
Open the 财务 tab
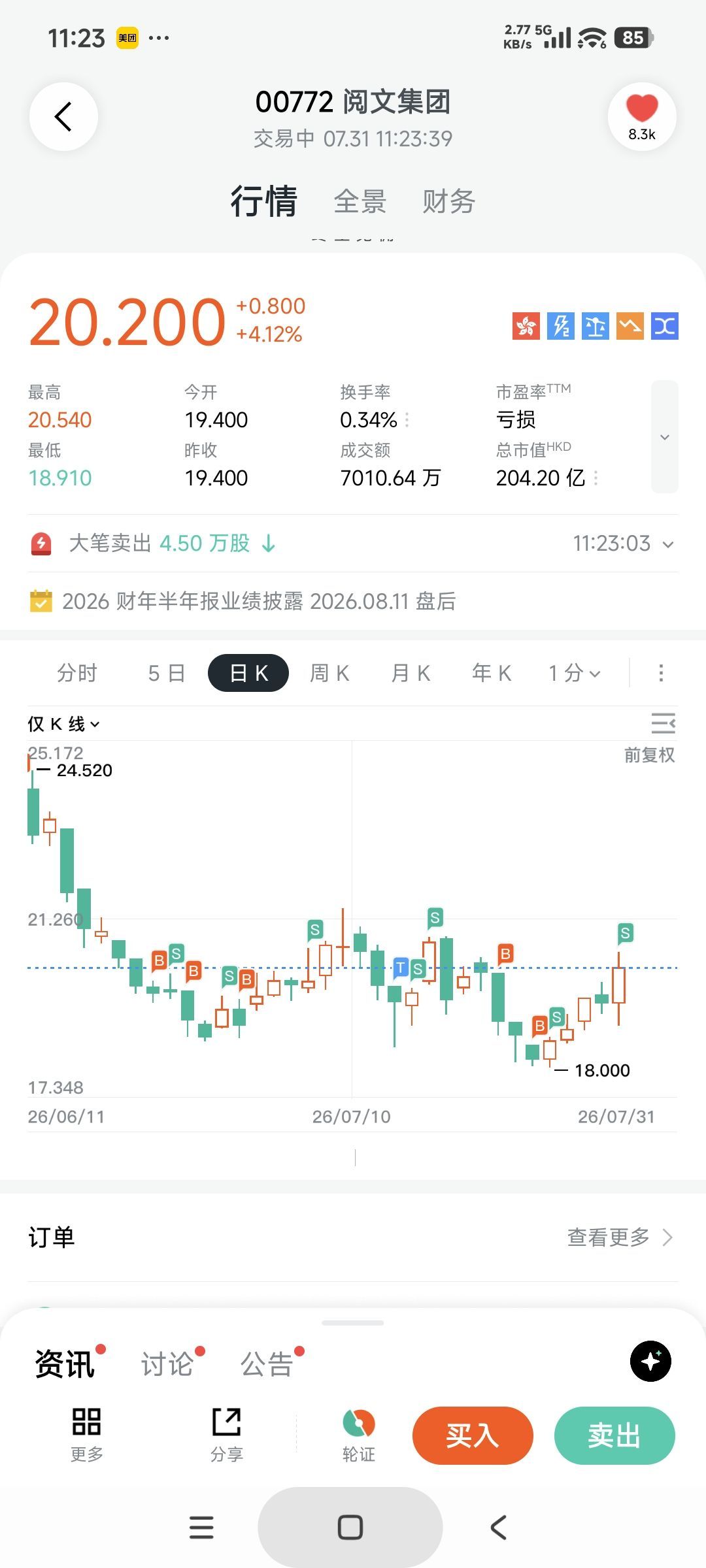point(449,201)
